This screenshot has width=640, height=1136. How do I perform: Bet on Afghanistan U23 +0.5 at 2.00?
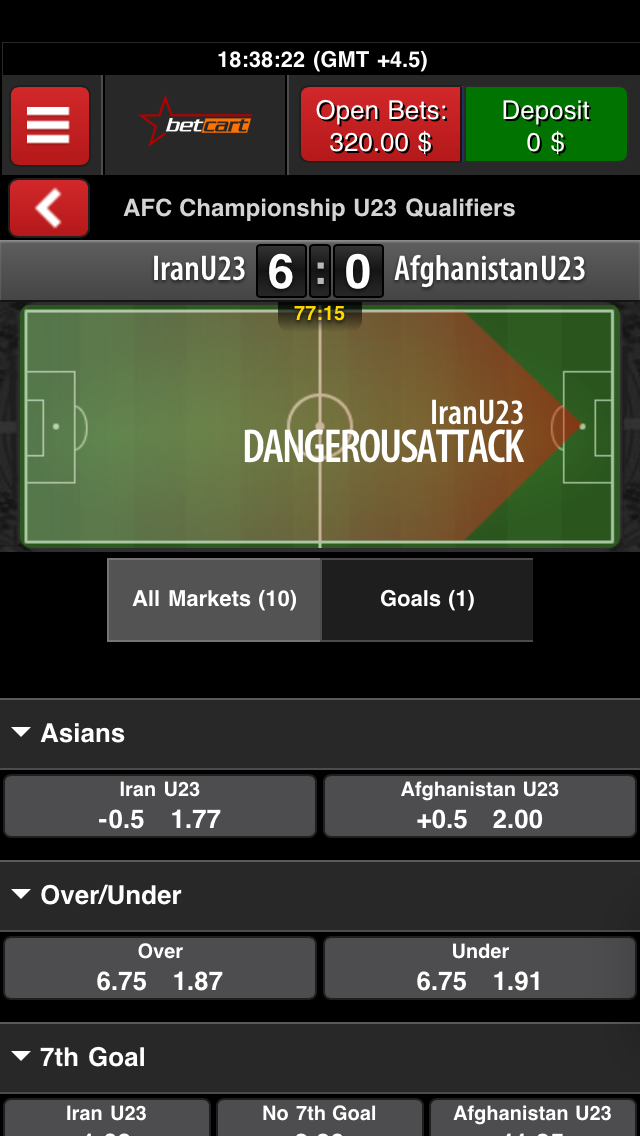(480, 806)
